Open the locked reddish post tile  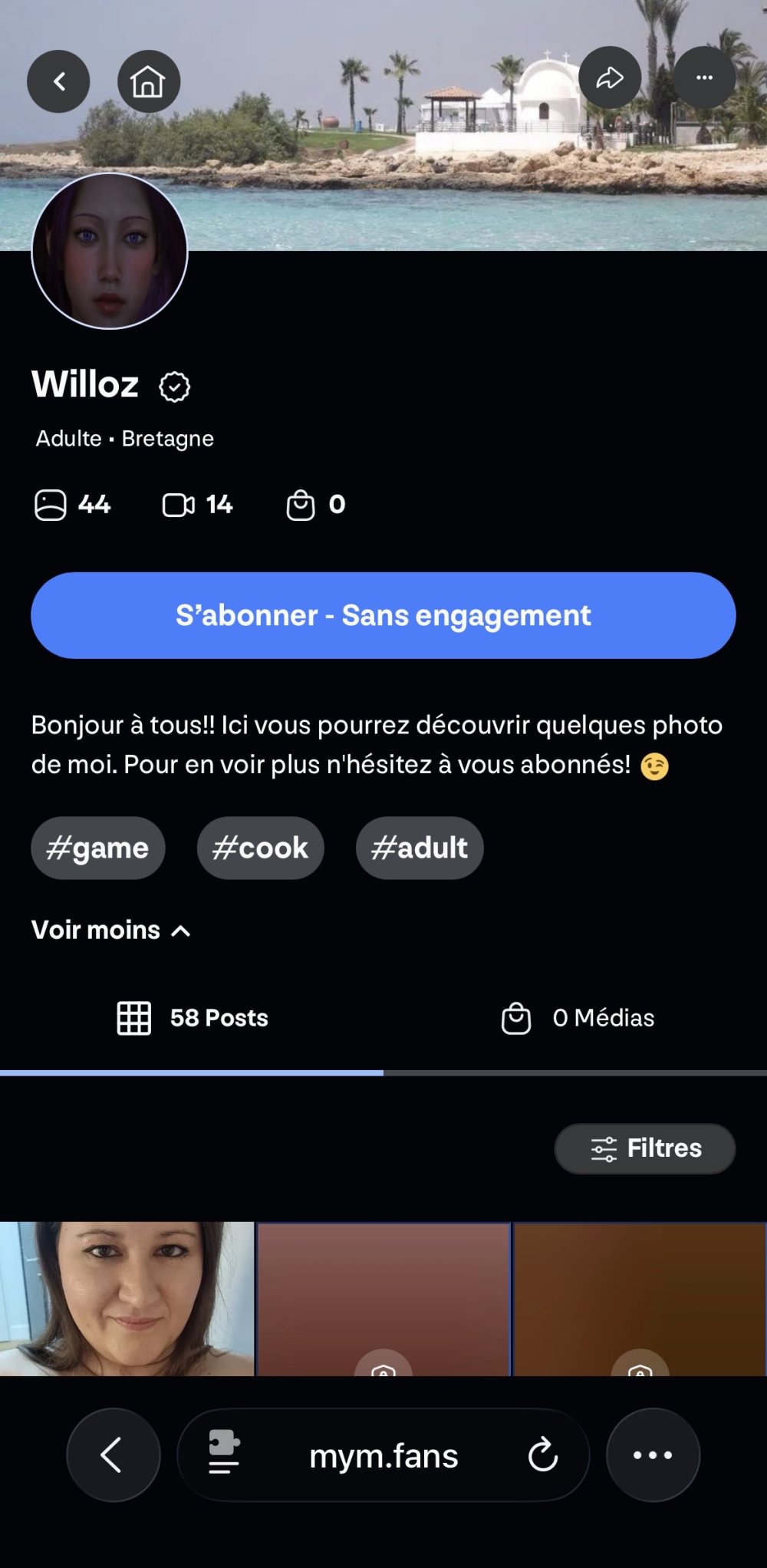(383, 1298)
